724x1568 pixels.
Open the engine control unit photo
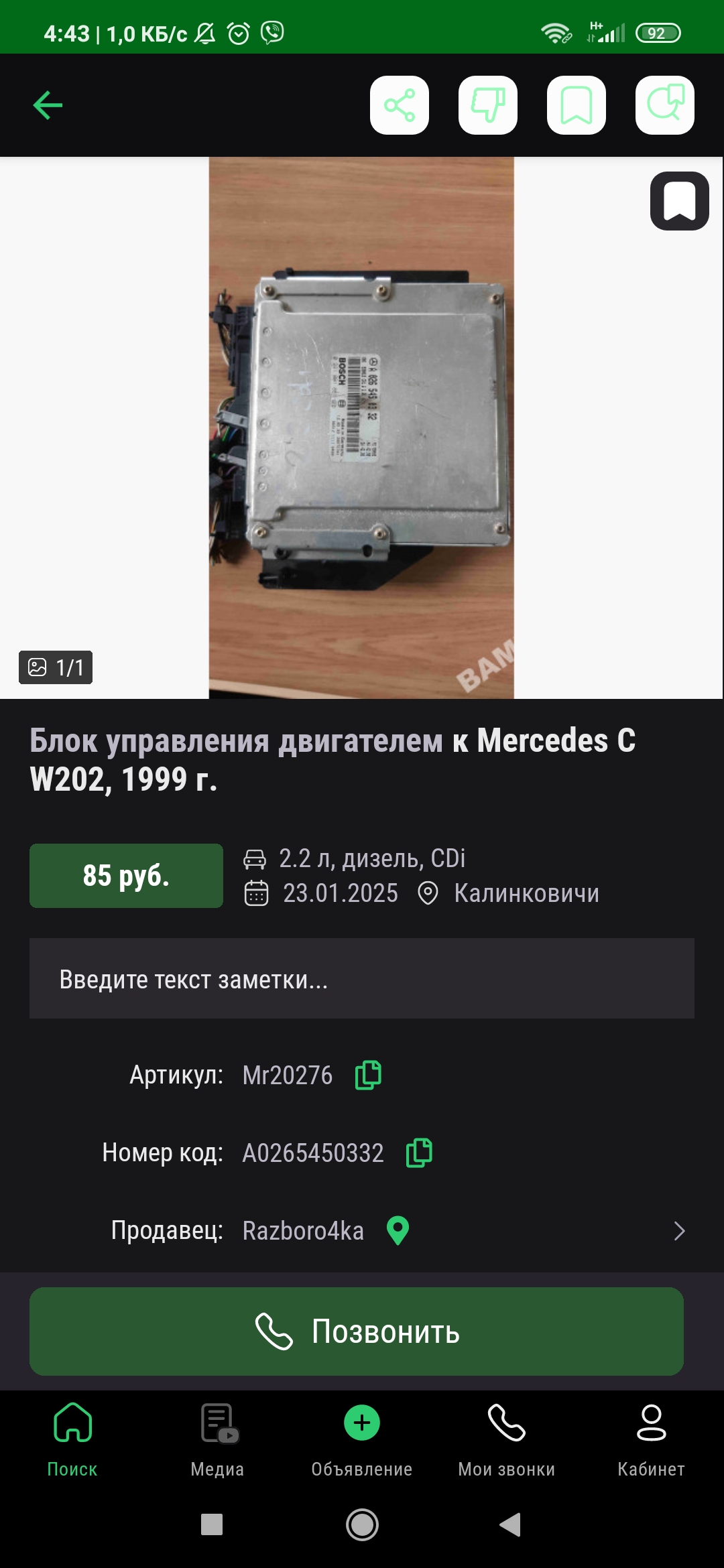click(361, 428)
